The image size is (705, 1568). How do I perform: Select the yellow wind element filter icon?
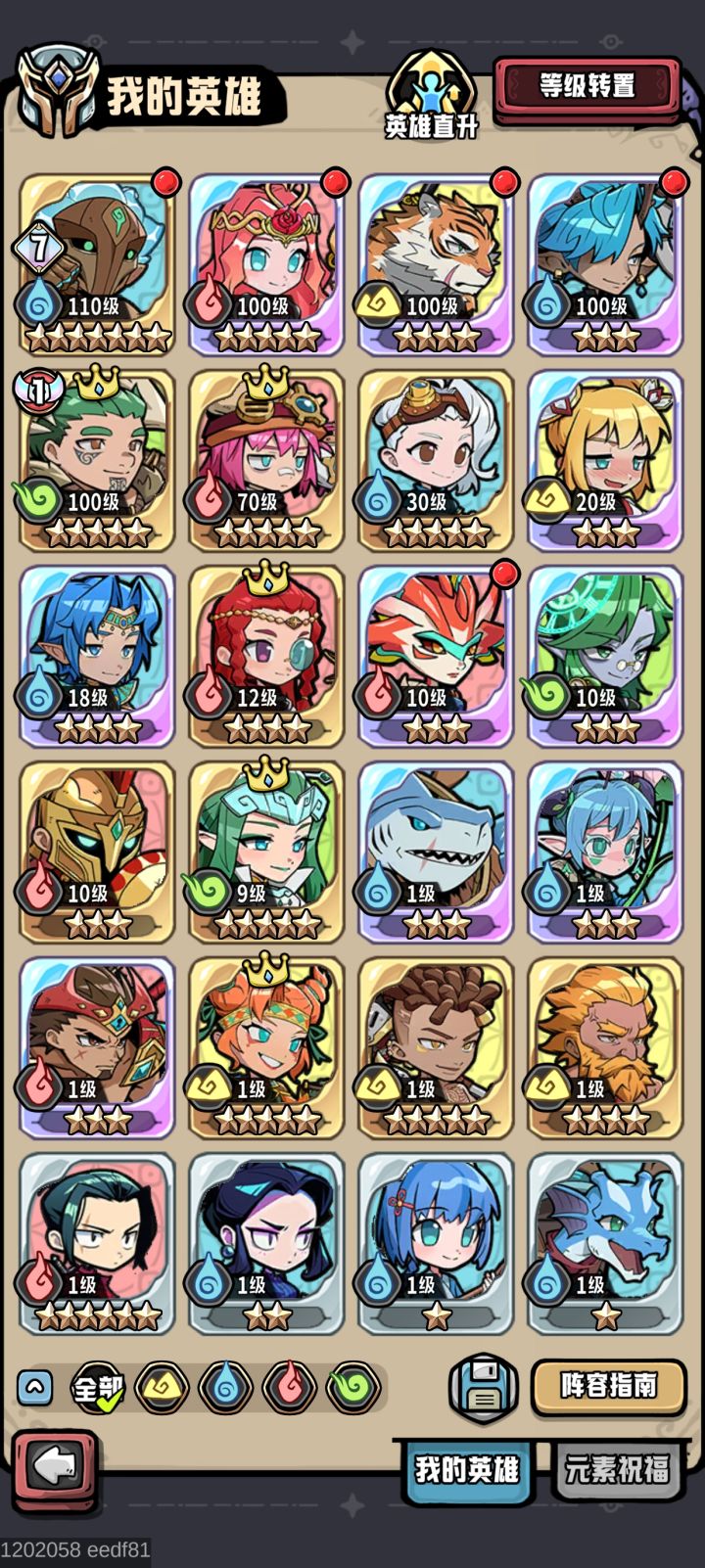pos(162,1387)
